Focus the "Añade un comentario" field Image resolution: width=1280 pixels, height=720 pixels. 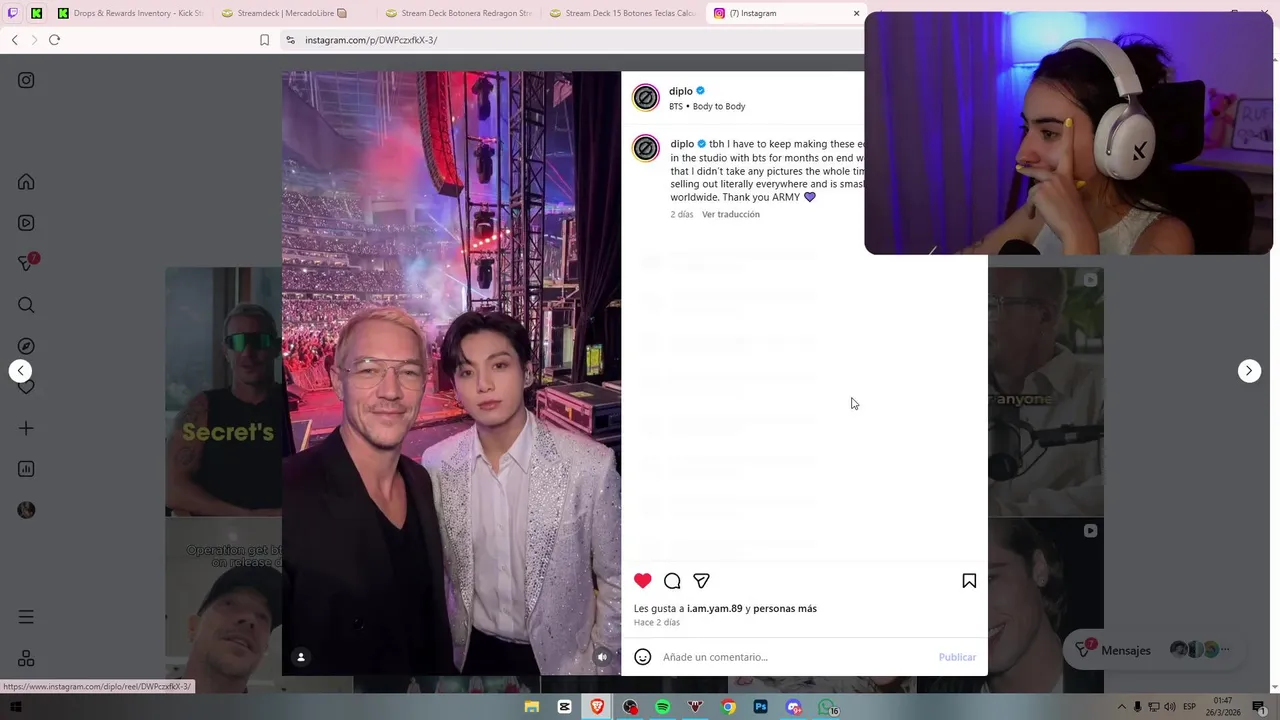[x=790, y=657]
